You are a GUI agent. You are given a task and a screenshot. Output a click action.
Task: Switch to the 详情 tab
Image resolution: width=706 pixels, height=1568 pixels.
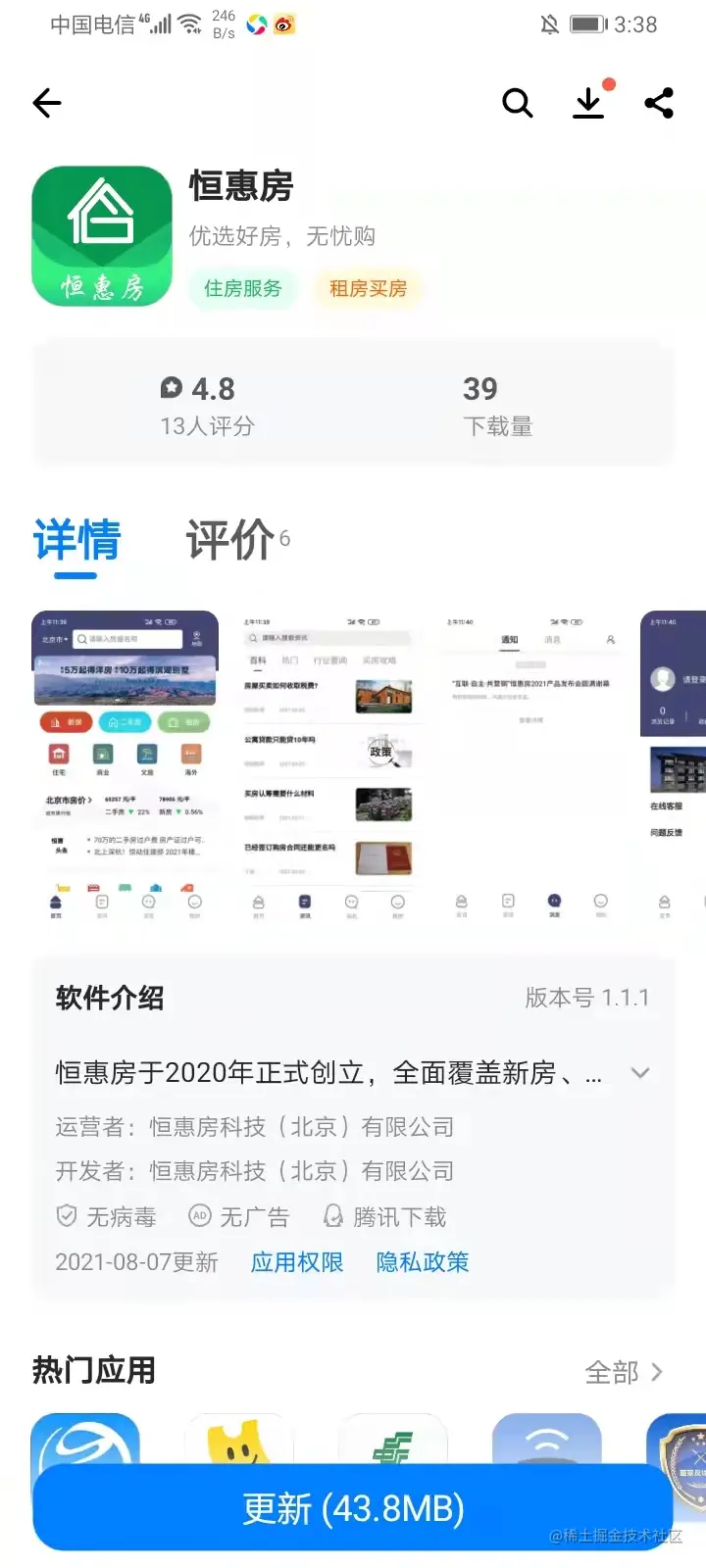click(x=76, y=540)
